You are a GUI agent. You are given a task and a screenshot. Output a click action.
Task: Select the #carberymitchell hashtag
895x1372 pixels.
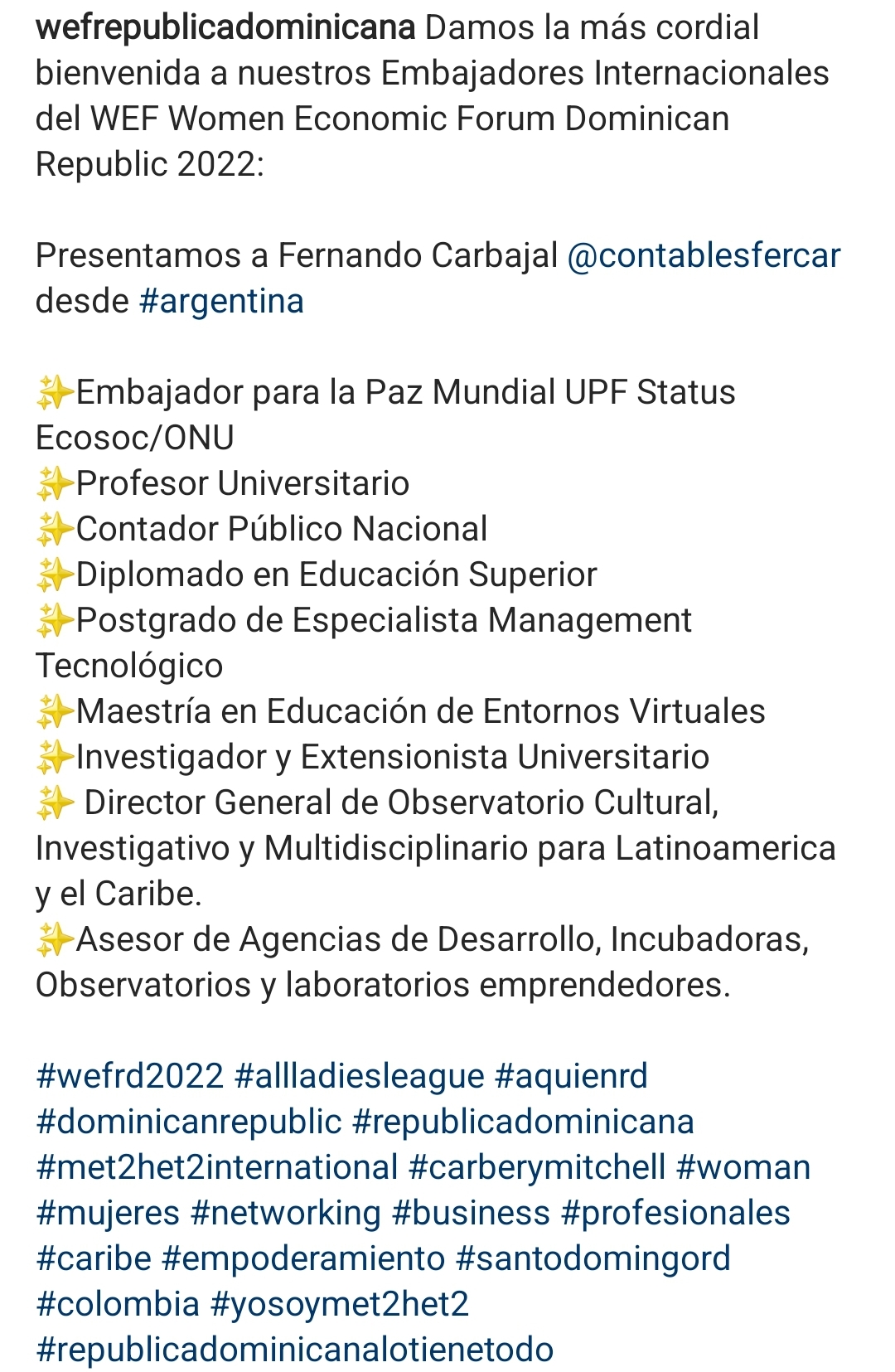tap(537, 1167)
